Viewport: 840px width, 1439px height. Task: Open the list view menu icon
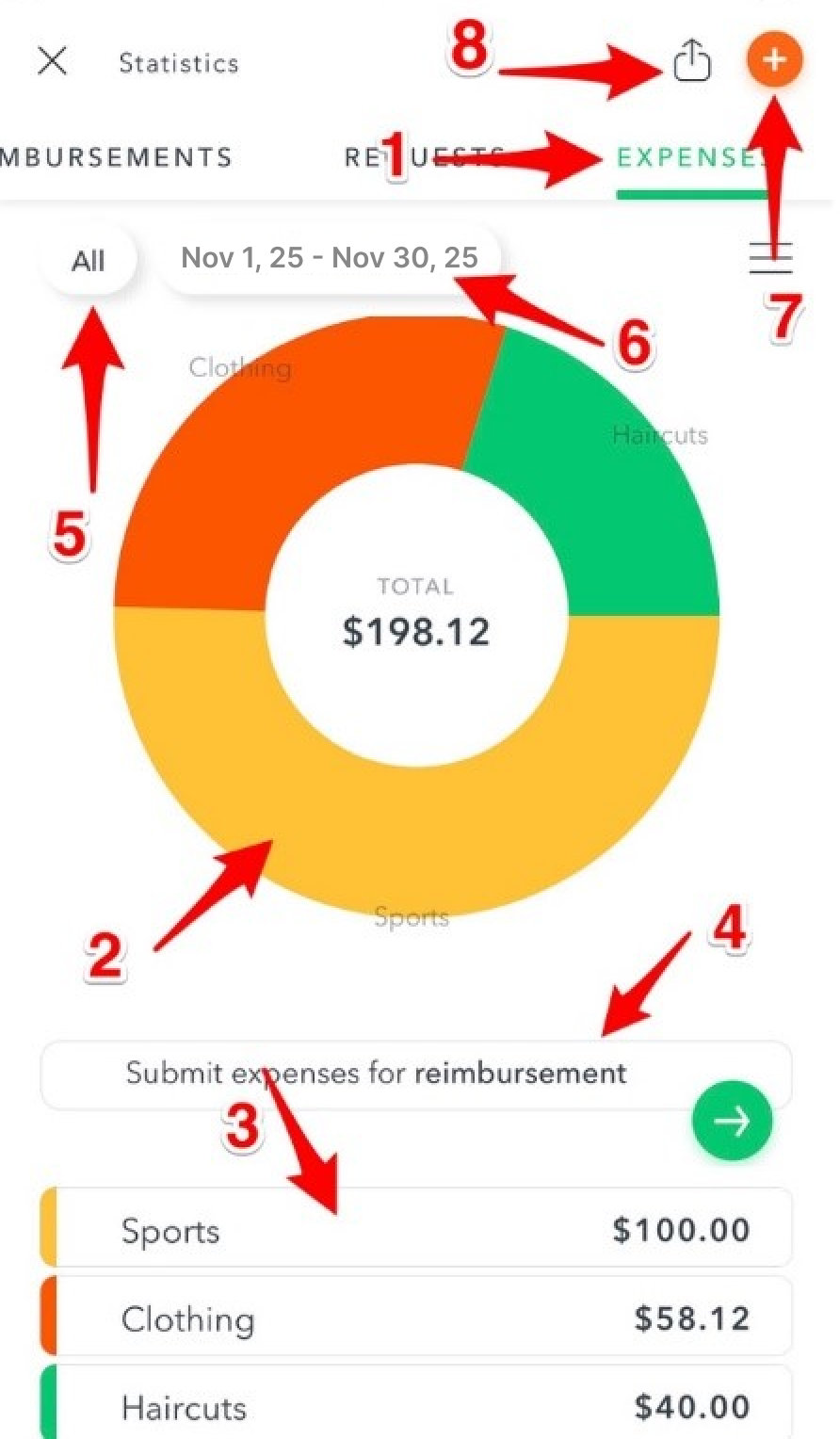click(770, 257)
